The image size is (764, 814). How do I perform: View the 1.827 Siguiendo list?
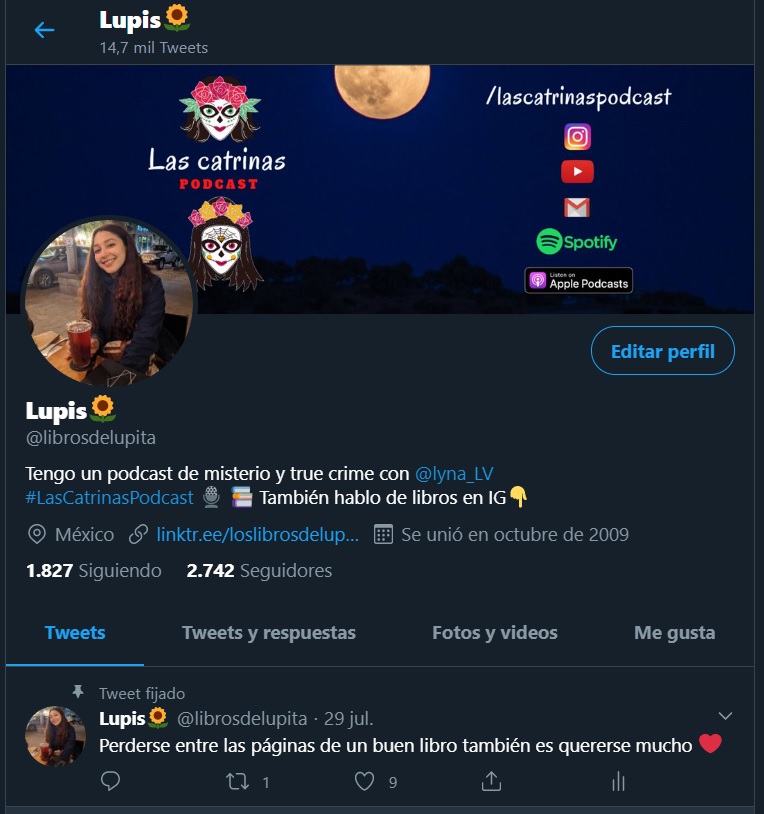coord(93,571)
